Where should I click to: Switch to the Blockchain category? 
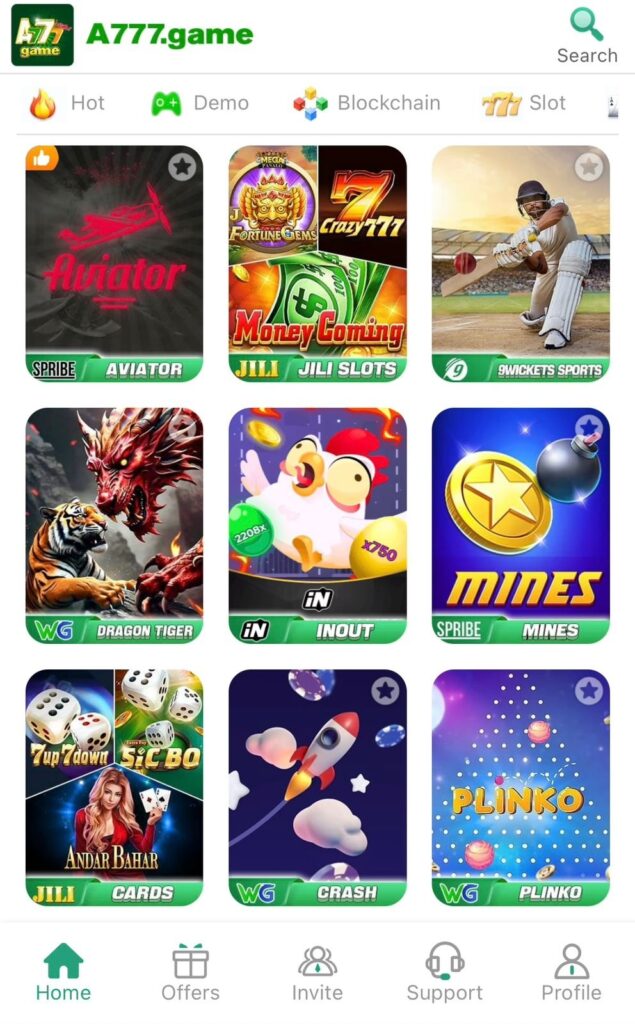pos(367,103)
